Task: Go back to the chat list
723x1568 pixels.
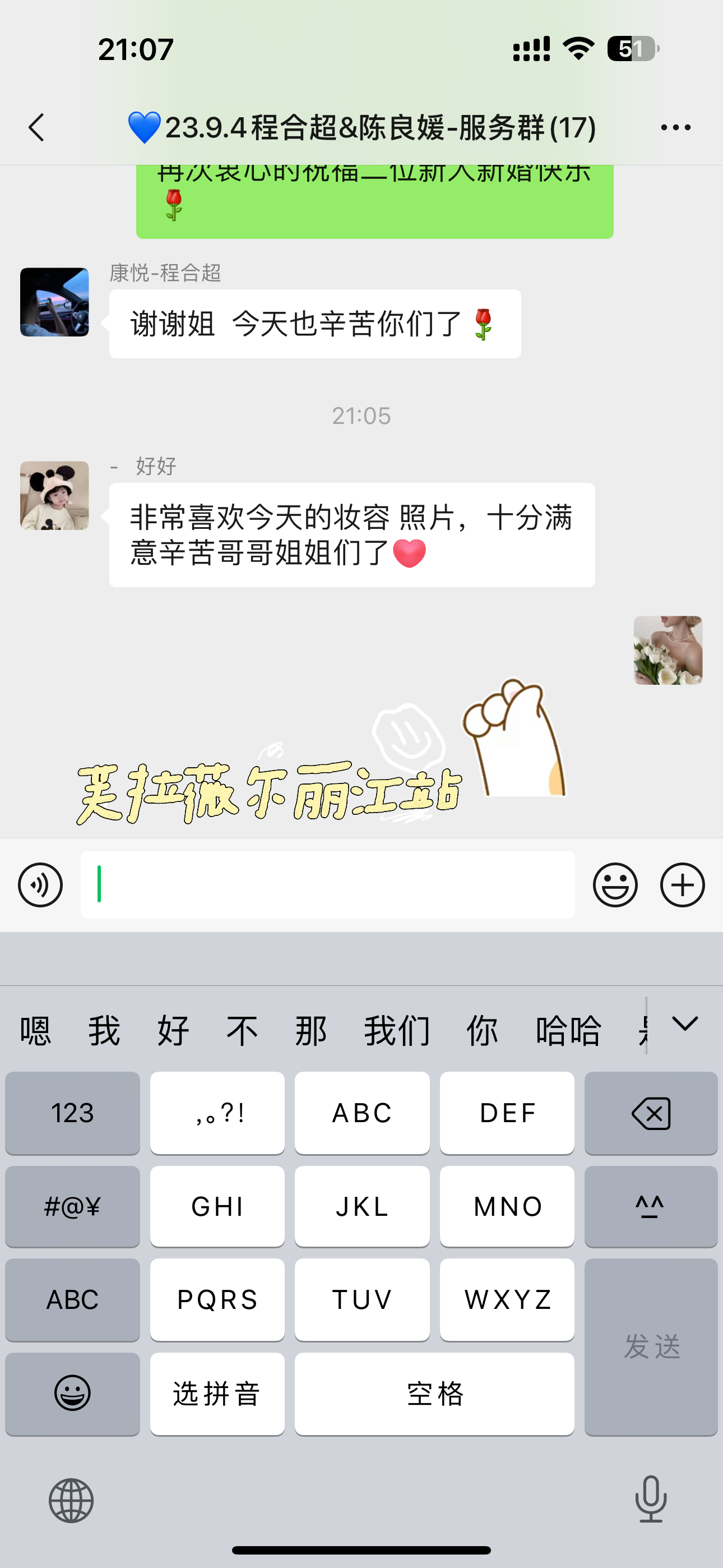Action: point(36,128)
